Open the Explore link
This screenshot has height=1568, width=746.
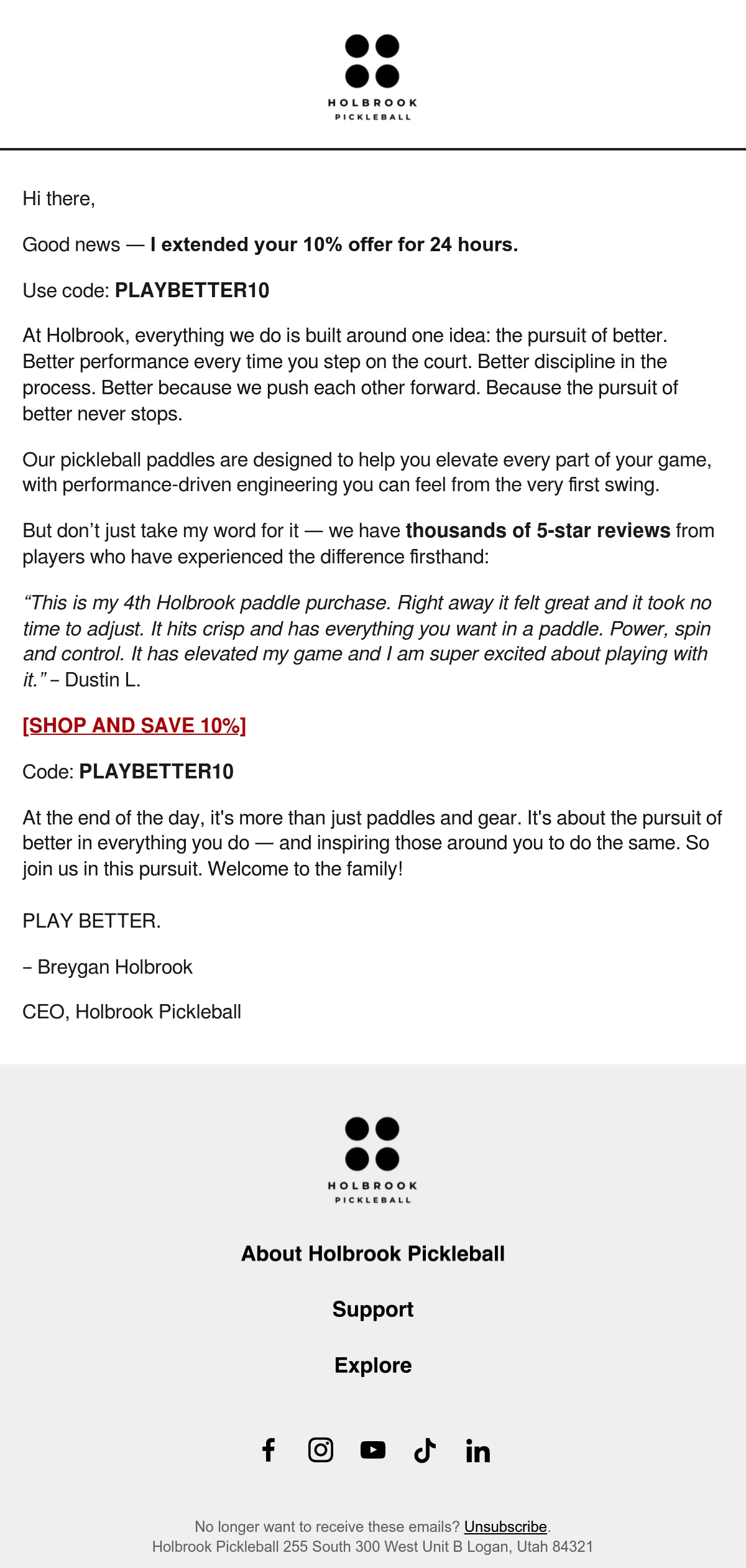pos(373,1365)
